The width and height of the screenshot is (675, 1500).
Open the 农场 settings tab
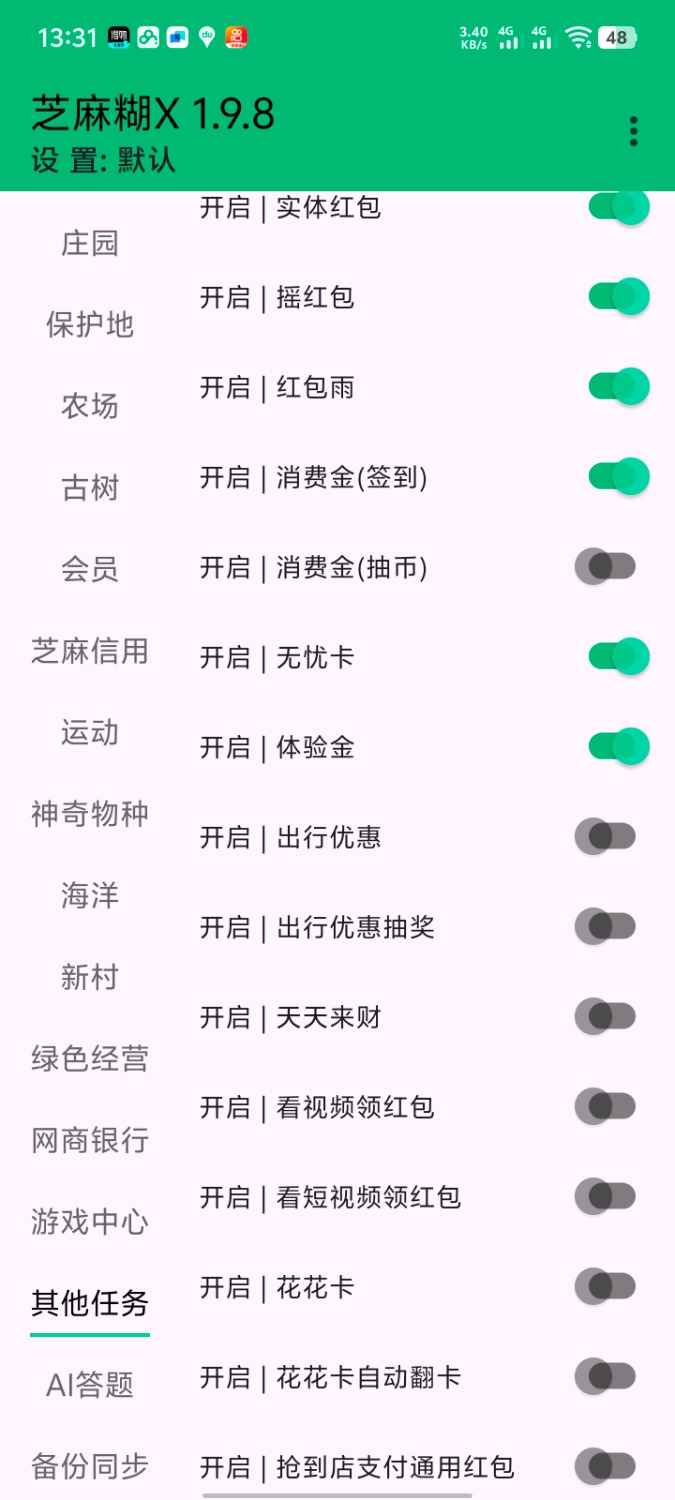click(90, 406)
